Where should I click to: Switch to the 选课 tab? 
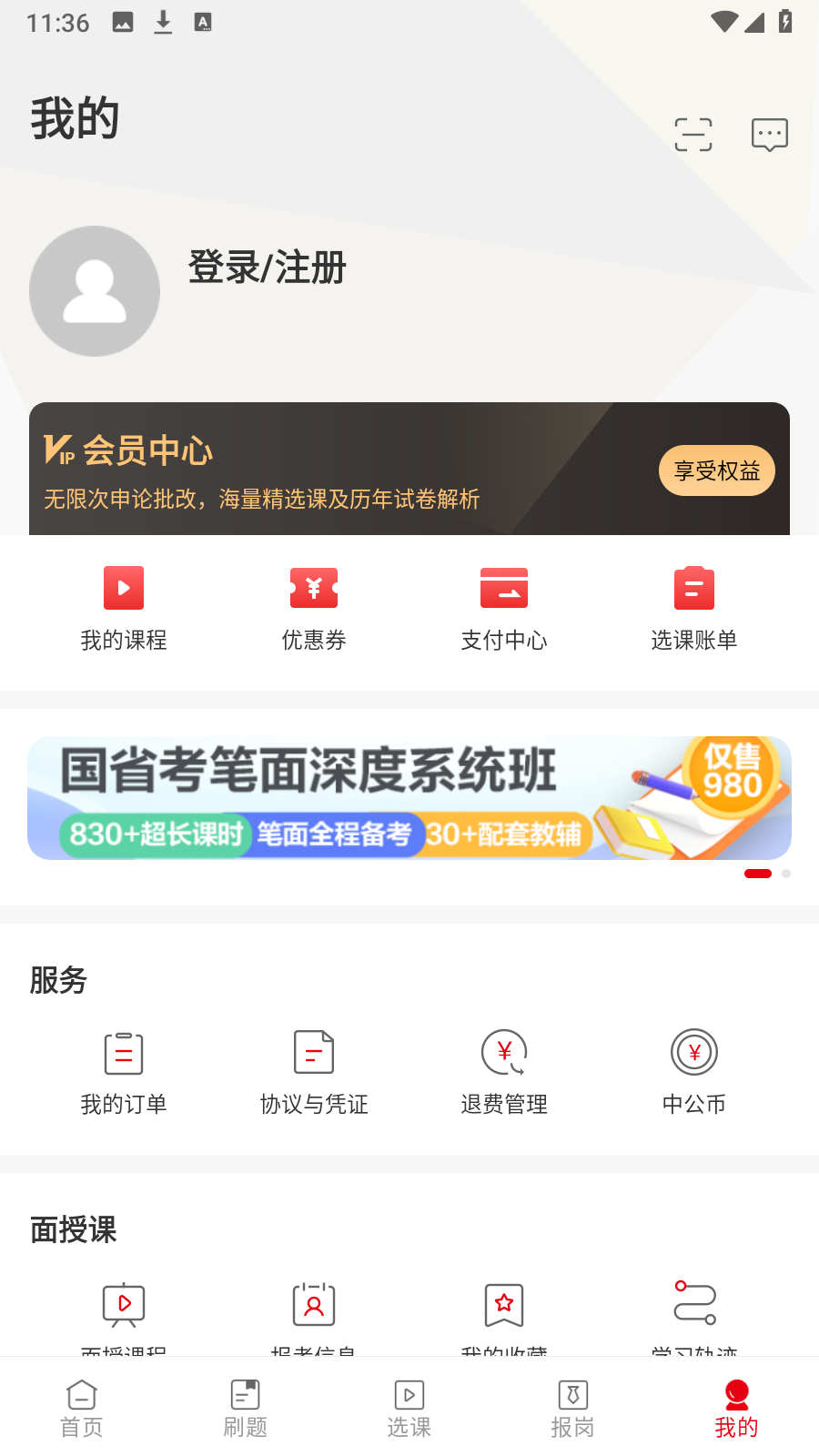click(409, 1409)
